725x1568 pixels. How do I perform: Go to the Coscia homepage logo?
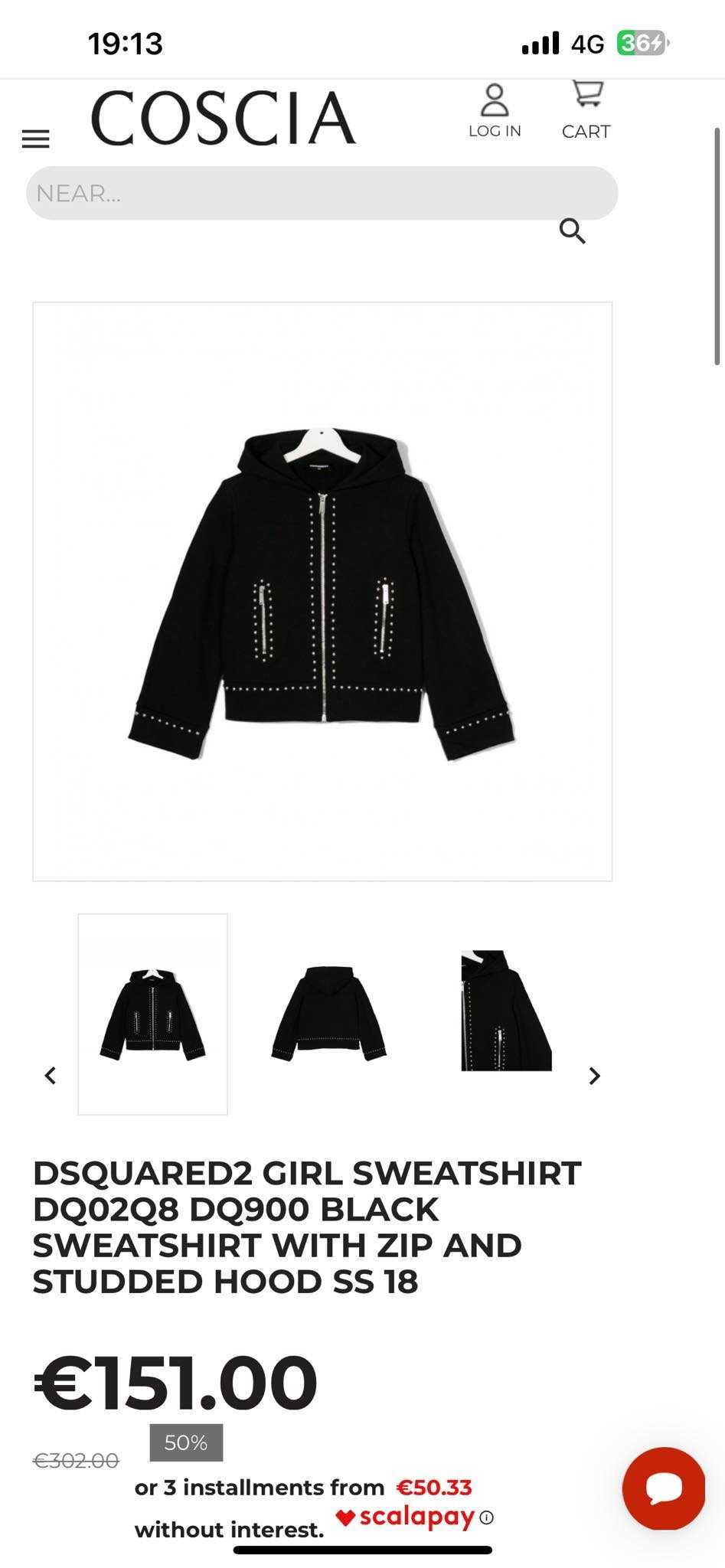pyautogui.click(x=224, y=117)
